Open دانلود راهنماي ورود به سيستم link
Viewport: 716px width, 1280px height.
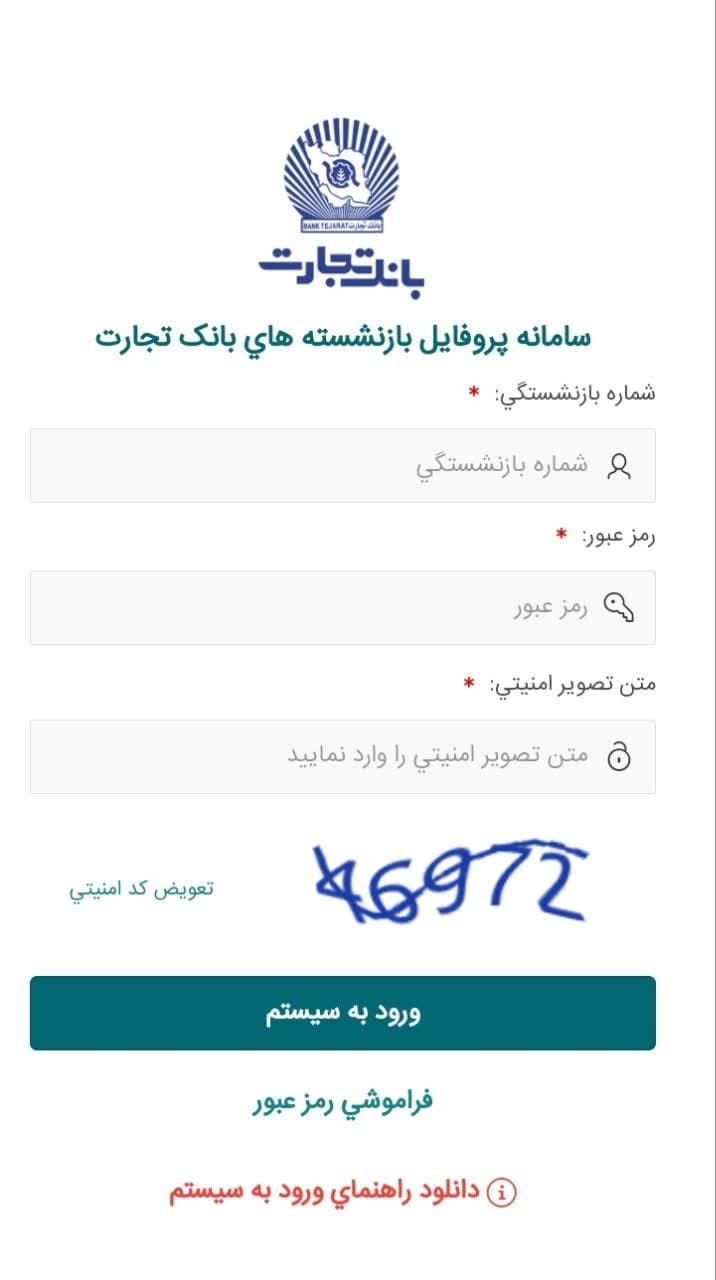[343, 1191]
